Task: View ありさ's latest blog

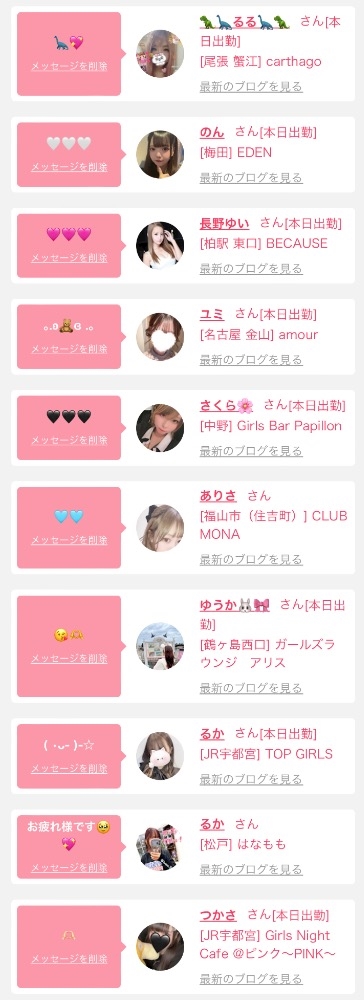Action: (251, 559)
